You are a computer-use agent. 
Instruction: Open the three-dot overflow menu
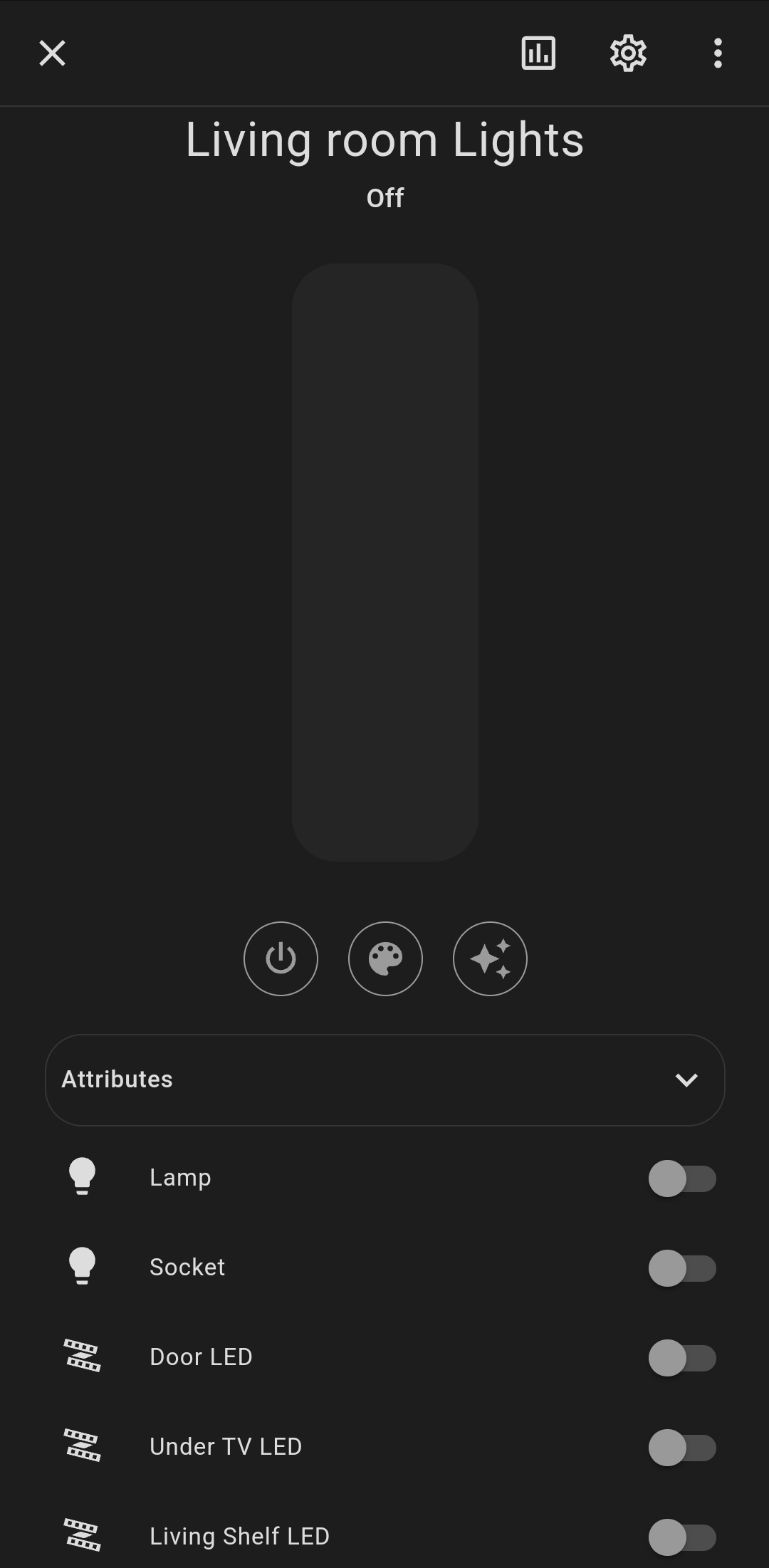(717, 53)
